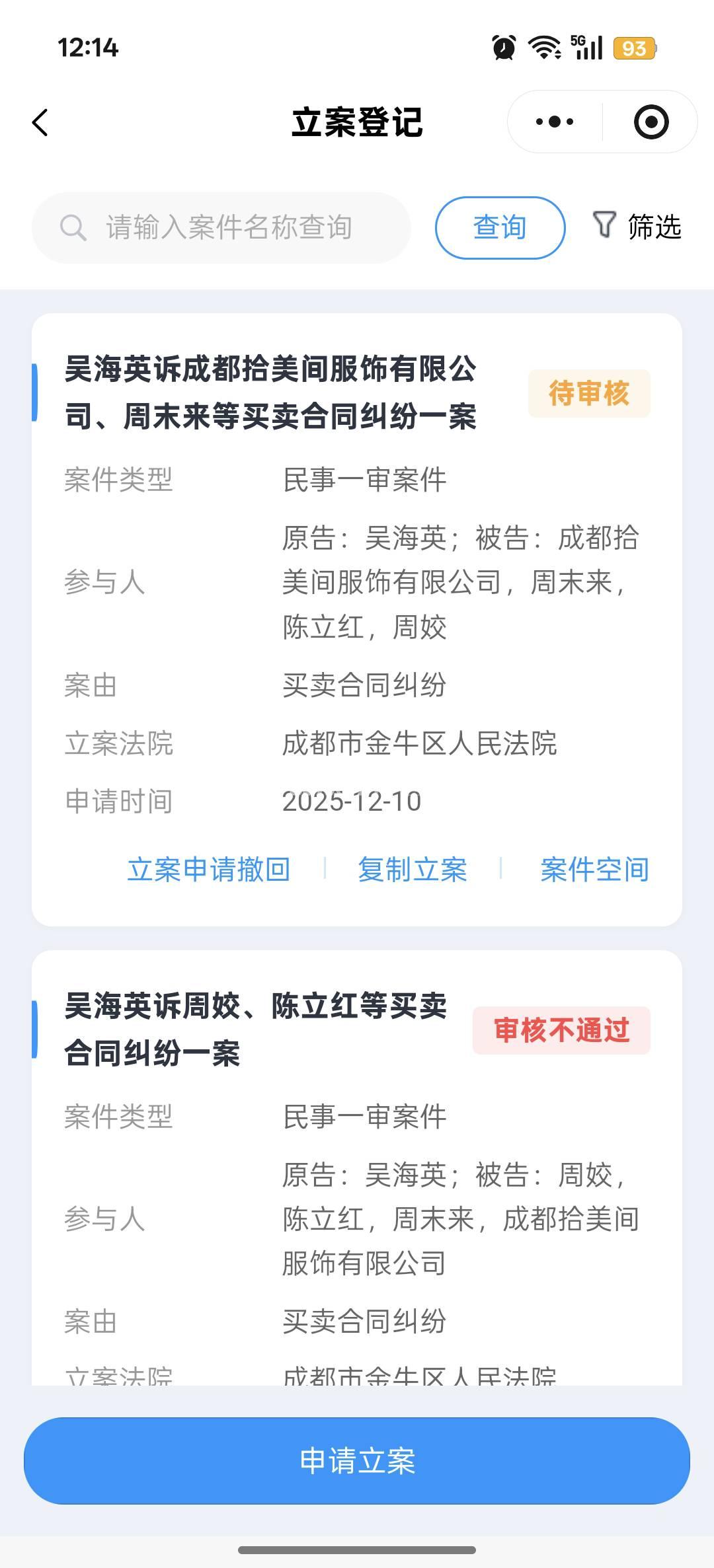Viewport: 714px width, 1568px height.
Task: Open the 待审核 case card for 成都拾美间服饰有限公司
Action: pyautogui.click(x=270, y=392)
